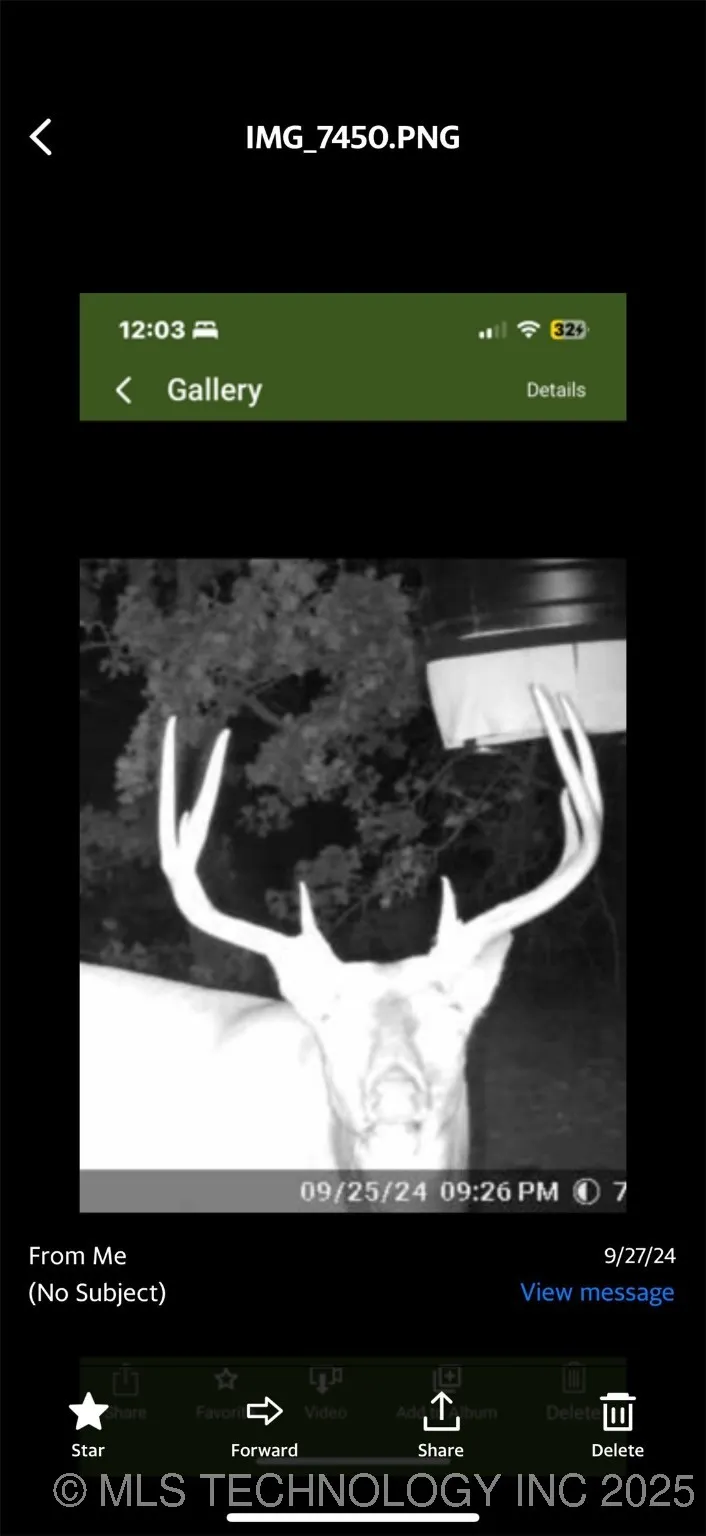706x1536 pixels.
Task: Star this image attachment
Action: (x=88, y=1421)
